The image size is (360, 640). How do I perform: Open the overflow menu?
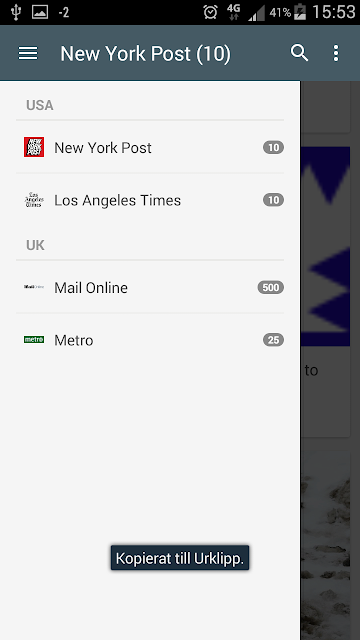[x=336, y=53]
